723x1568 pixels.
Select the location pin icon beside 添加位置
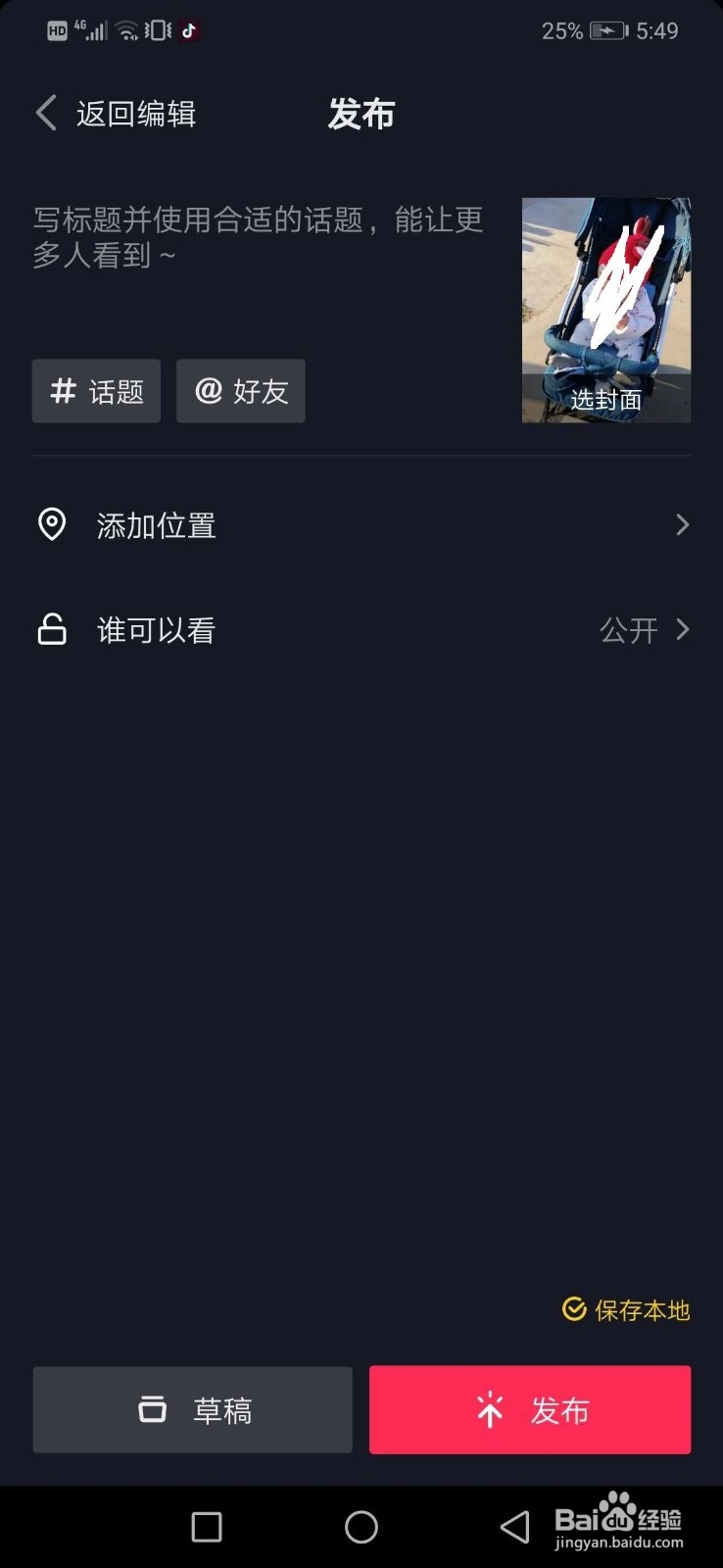click(x=52, y=525)
